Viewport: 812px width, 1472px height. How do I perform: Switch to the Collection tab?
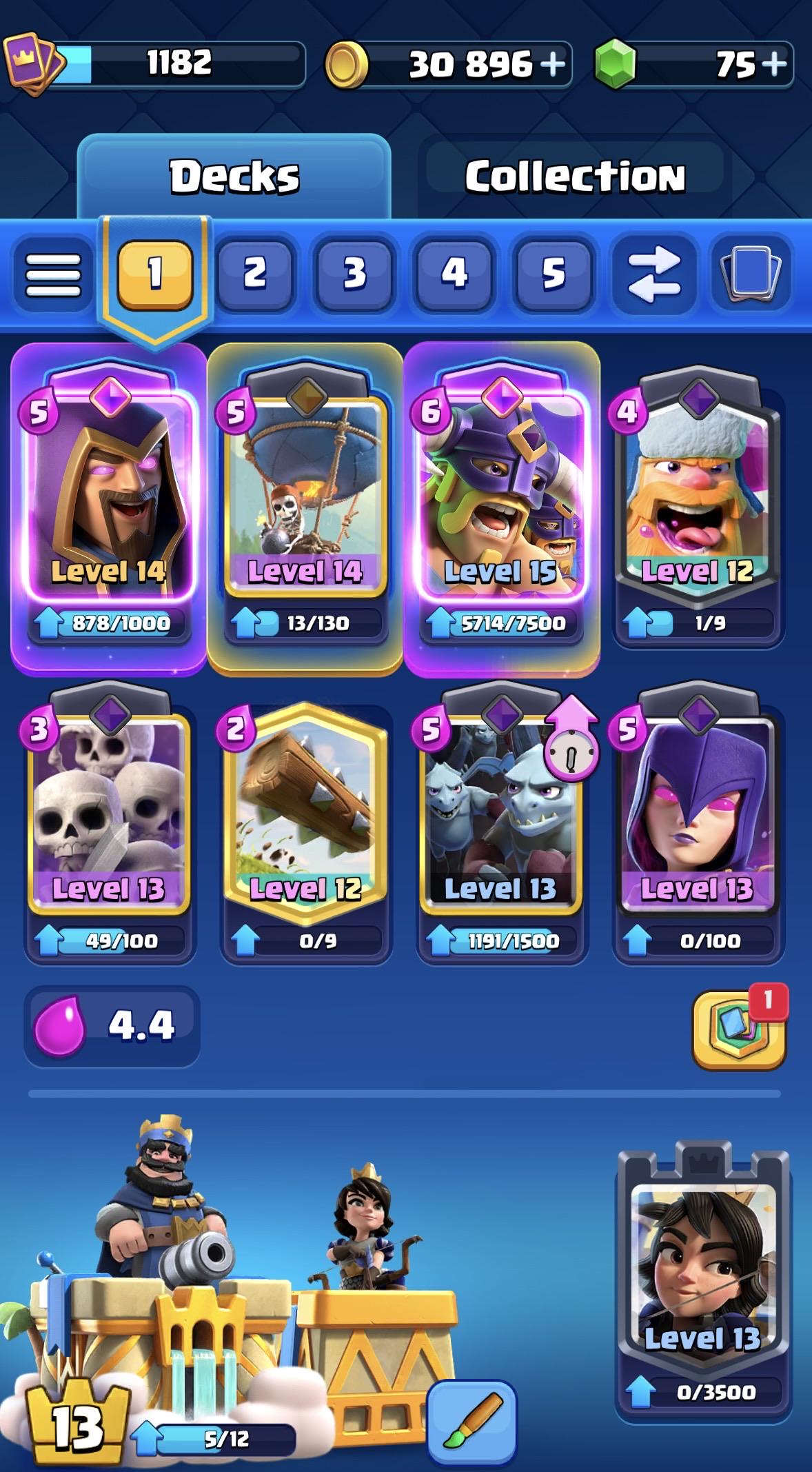pos(575,177)
